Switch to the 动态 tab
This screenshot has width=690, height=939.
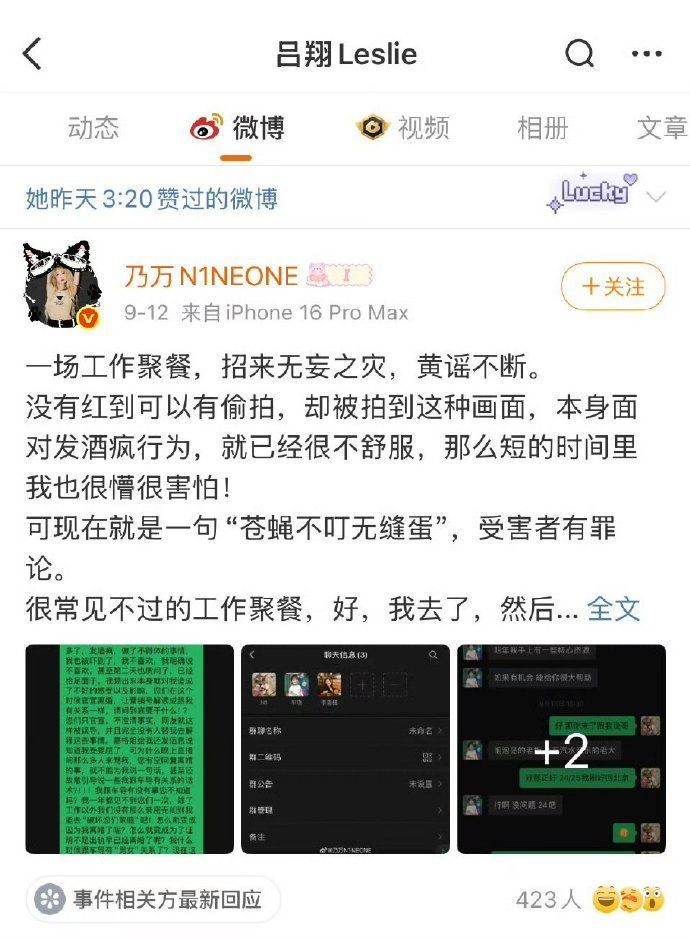point(93,128)
